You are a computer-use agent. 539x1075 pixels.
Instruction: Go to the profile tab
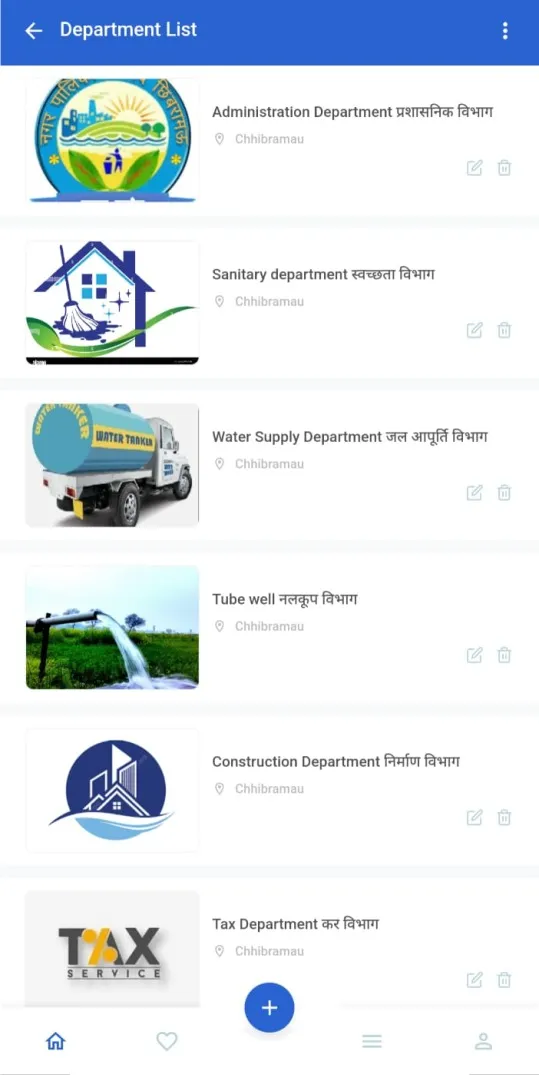pyautogui.click(x=483, y=1041)
